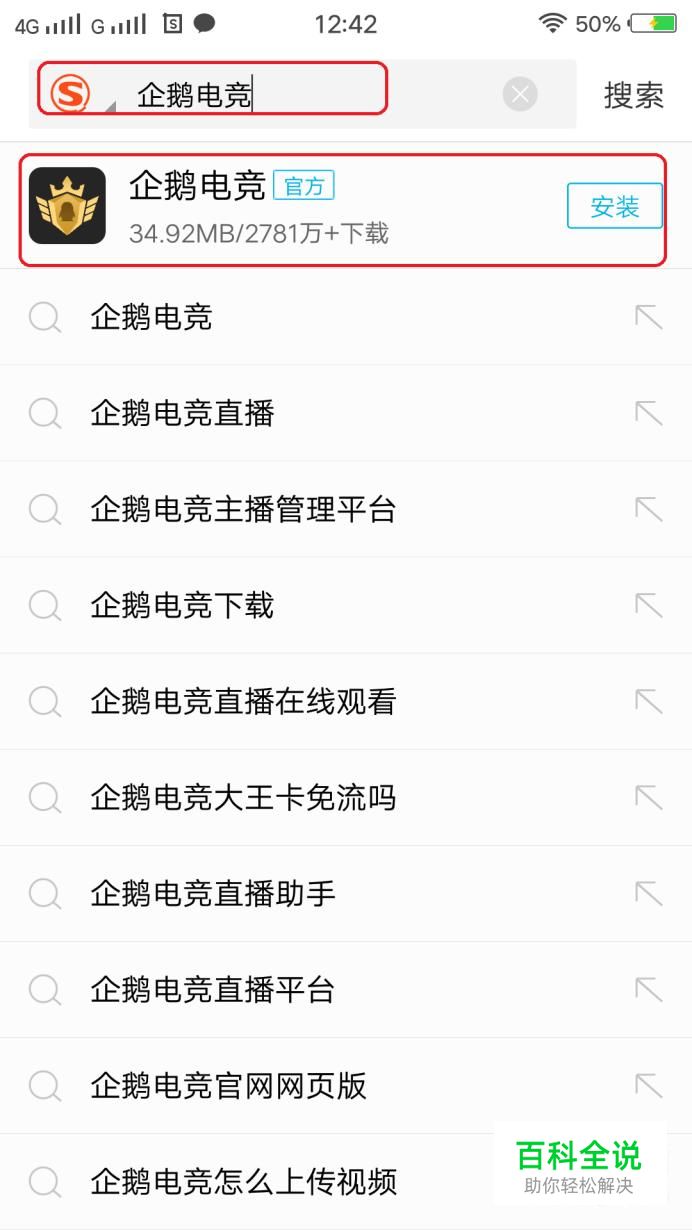Select the plain 企鹅电竞 suggestion
This screenshot has width=692, height=1230.
click(x=152, y=318)
